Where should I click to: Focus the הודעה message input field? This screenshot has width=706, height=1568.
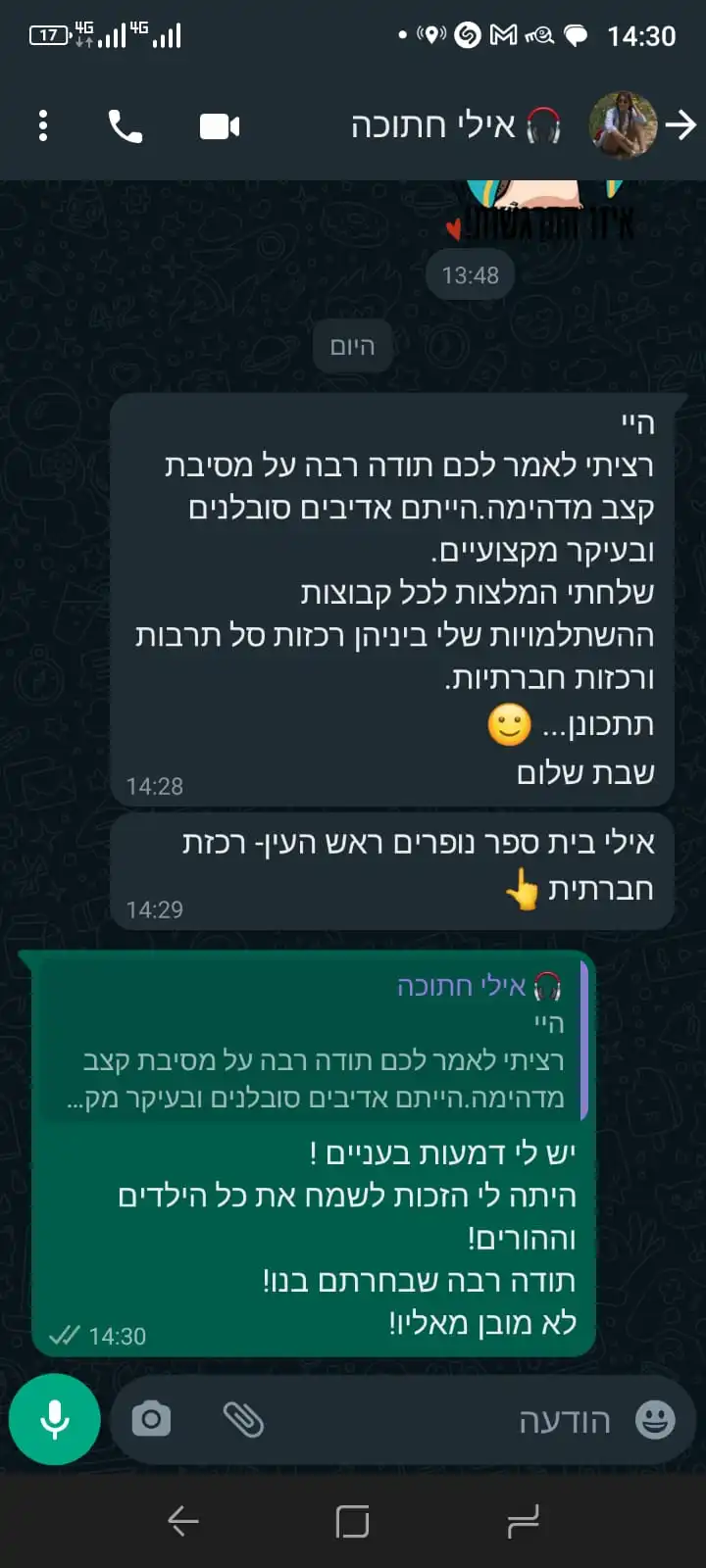(x=441, y=1420)
